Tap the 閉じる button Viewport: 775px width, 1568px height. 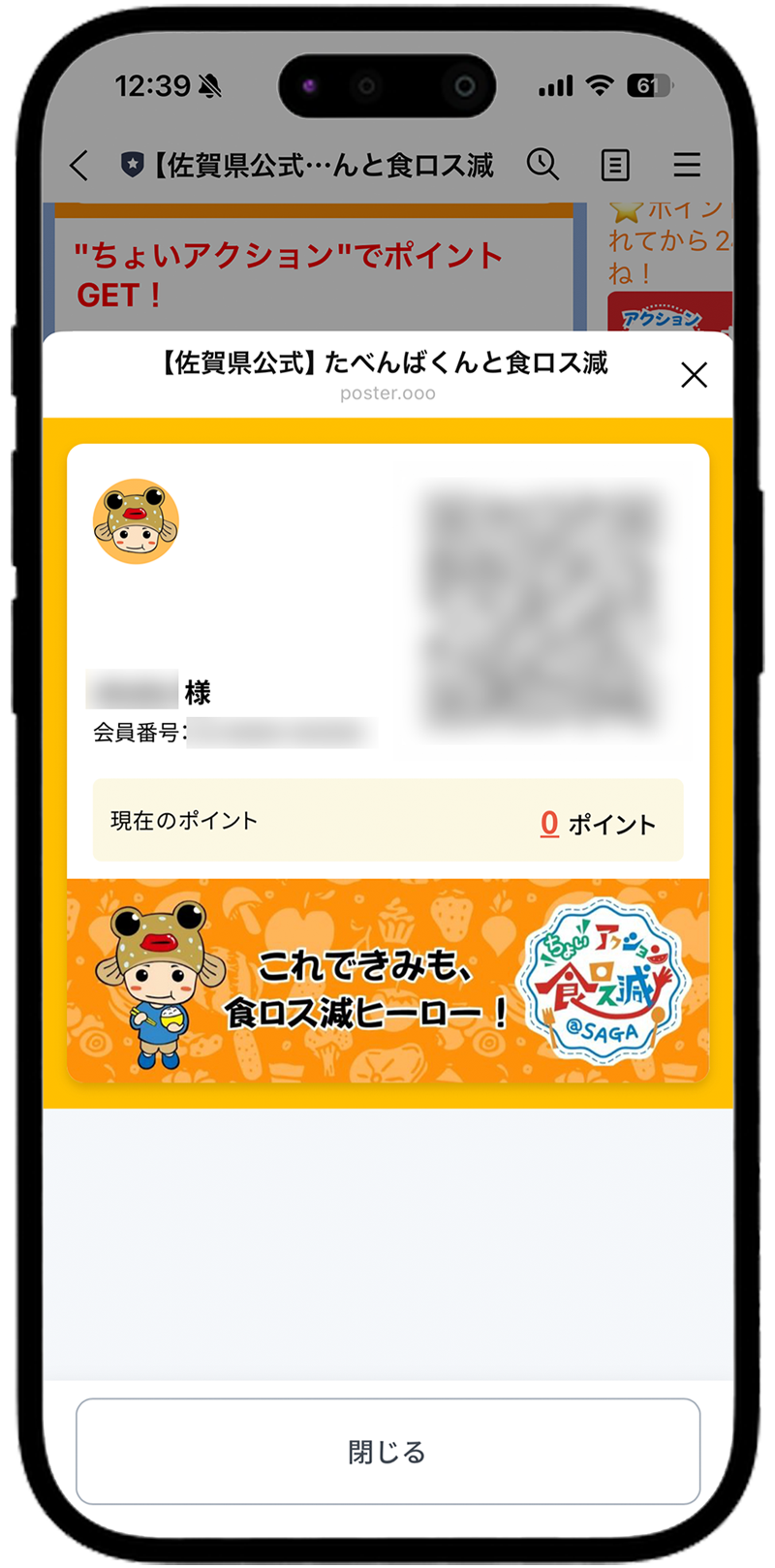[387, 1451]
